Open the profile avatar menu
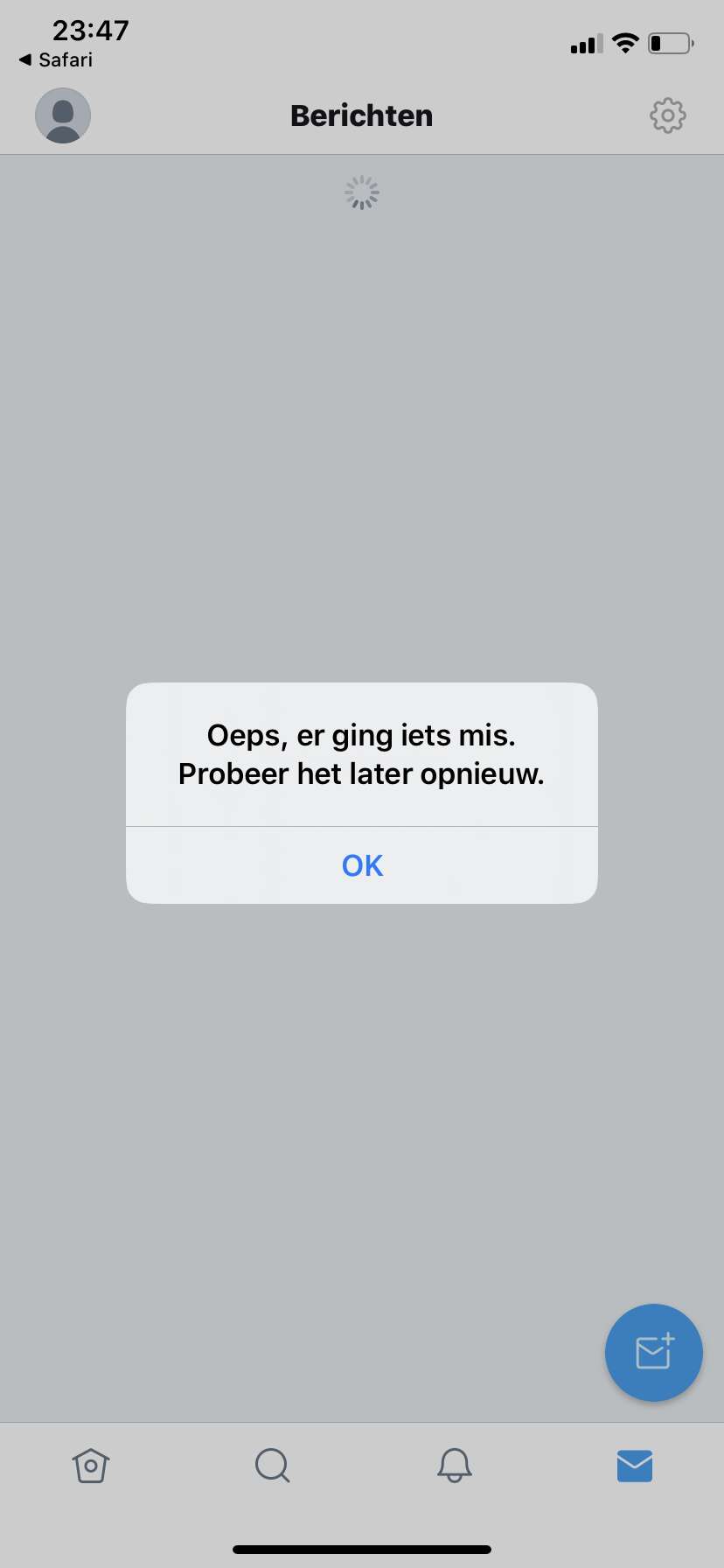The height and width of the screenshot is (1568, 724). 63,115
